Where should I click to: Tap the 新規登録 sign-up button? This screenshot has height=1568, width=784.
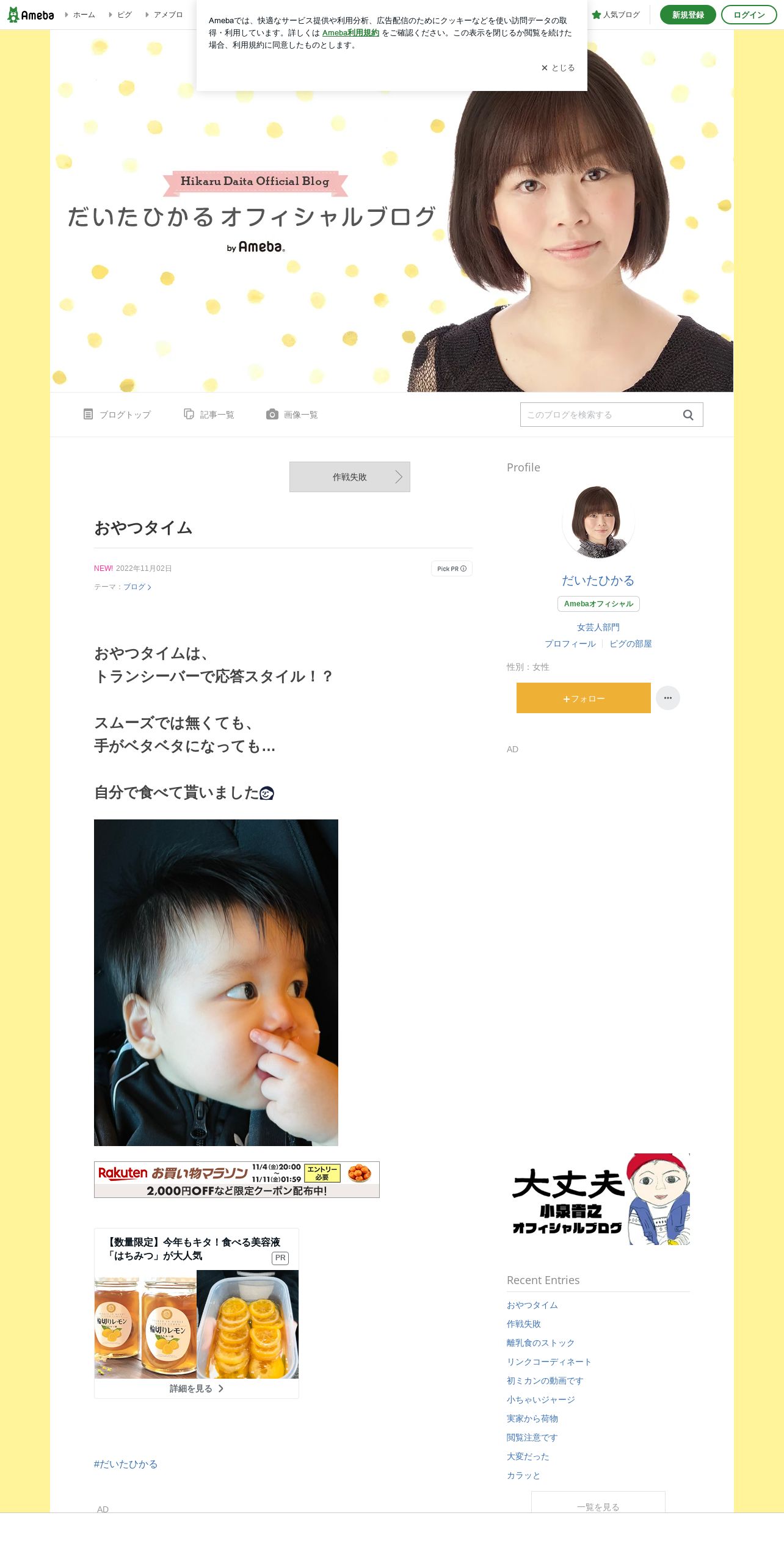tap(688, 15)
